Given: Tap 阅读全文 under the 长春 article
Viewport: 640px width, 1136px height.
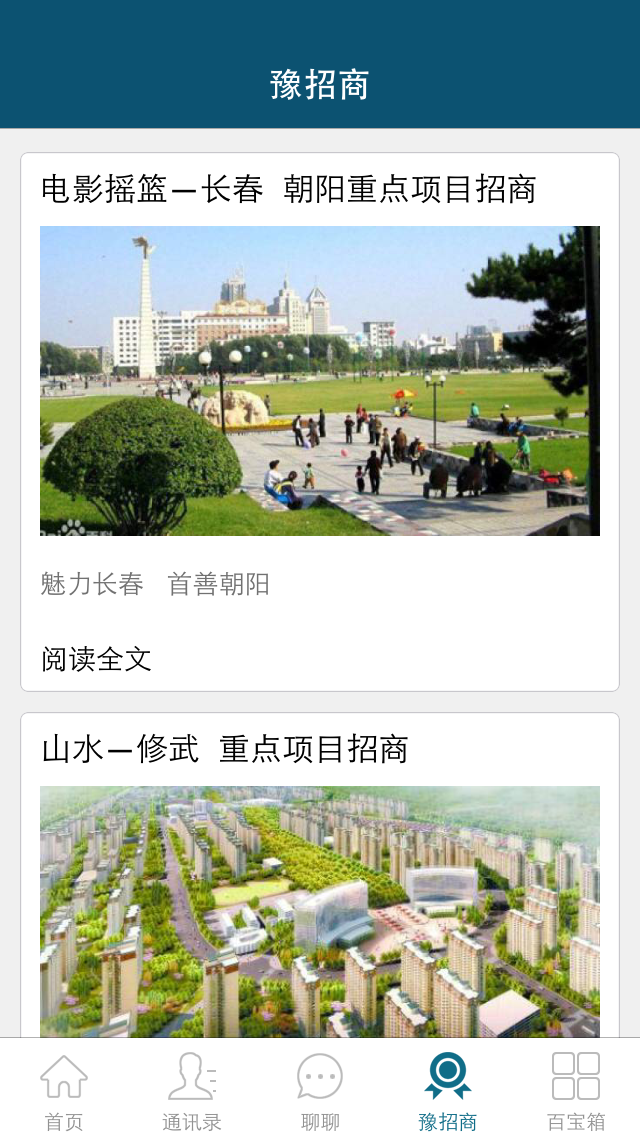Looking at the screenshot, I should coord(97,658).
